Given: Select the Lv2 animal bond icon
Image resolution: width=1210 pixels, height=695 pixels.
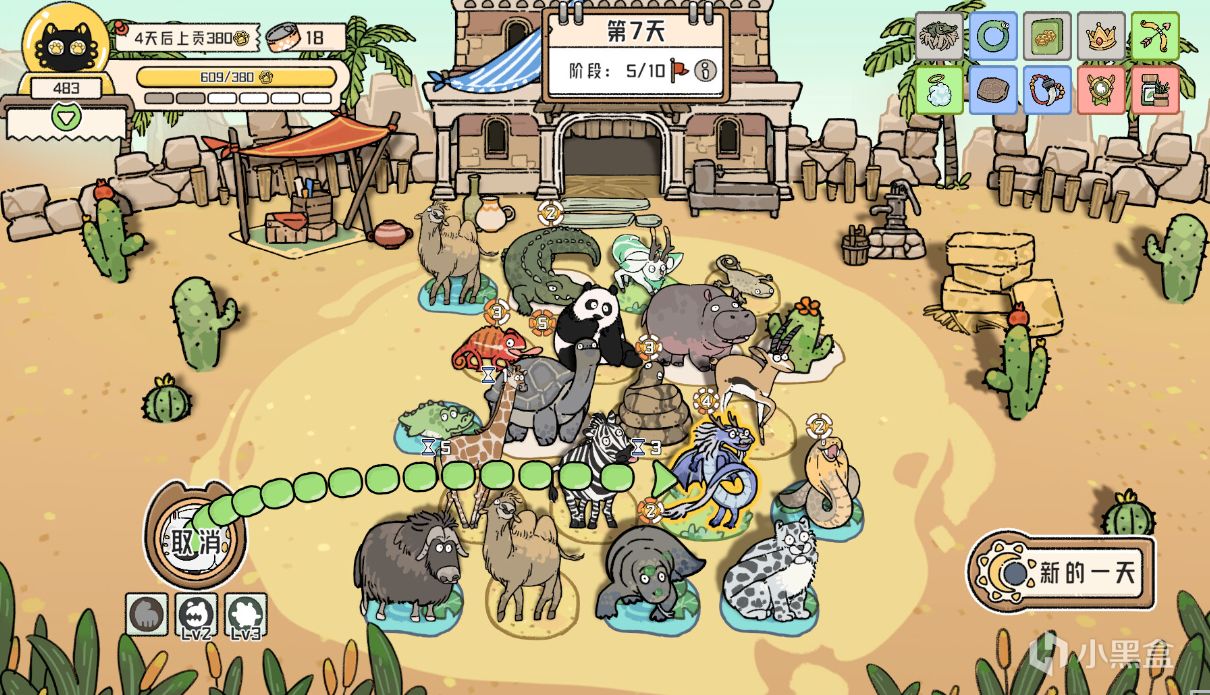Looking at the screenshot, I should point(196,615).
